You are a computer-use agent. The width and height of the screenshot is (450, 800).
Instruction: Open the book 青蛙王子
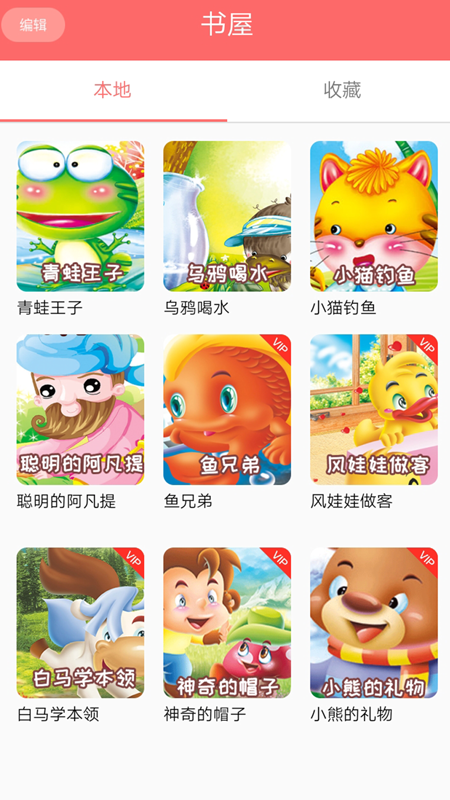(x=80, y=216)
